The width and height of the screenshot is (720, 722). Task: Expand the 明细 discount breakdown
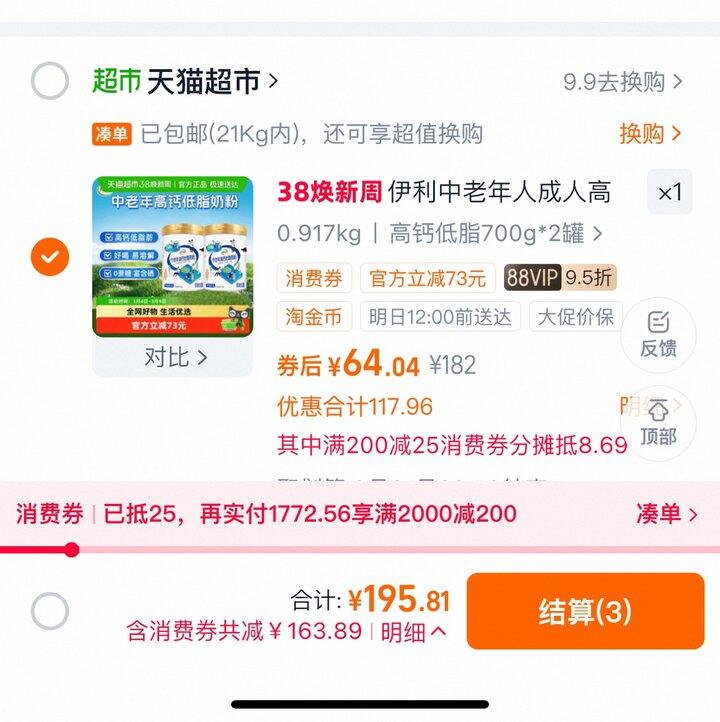point(413,632)
